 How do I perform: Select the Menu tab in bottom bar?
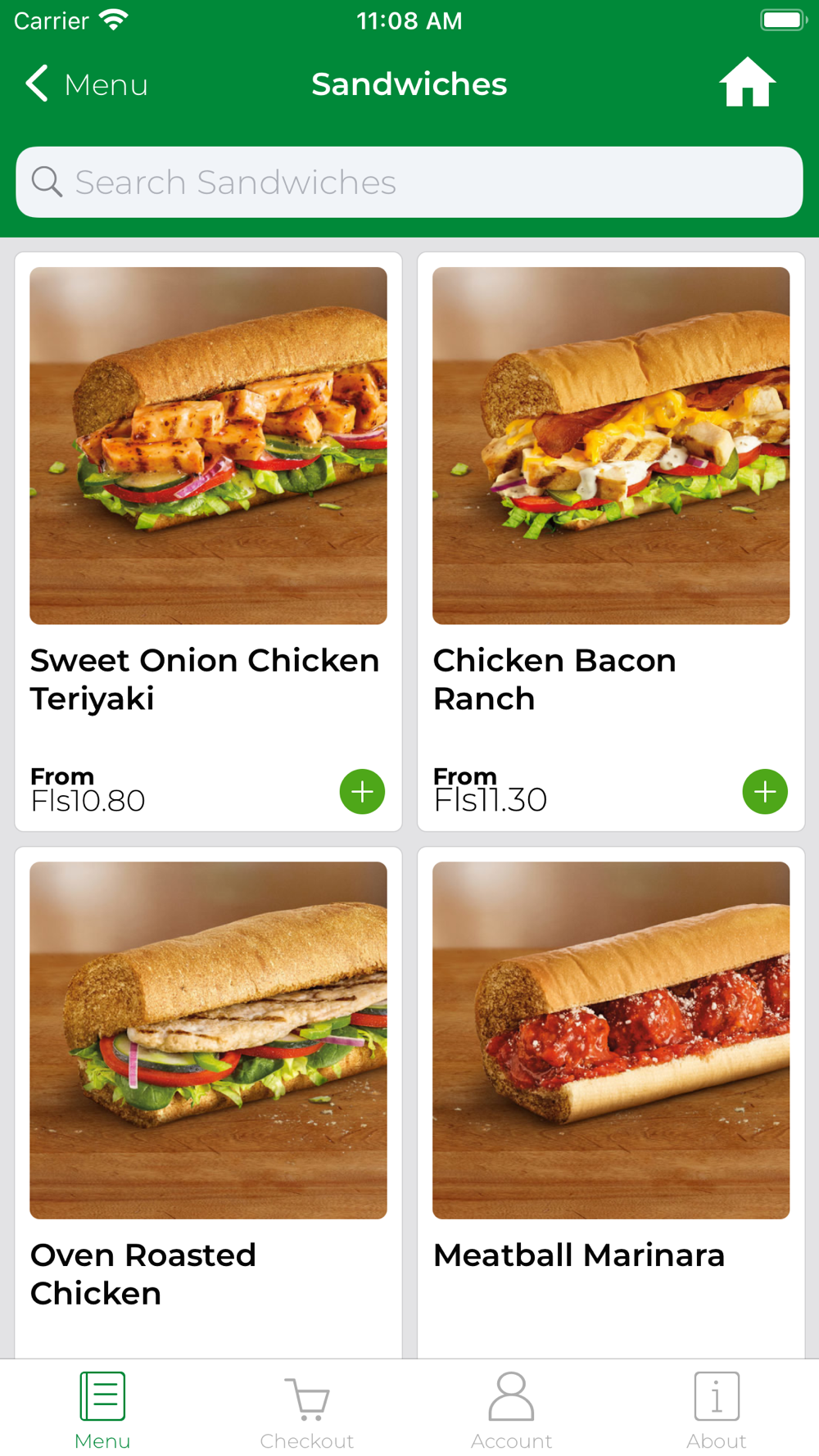pyautogui.click(x=102, y=1410)
